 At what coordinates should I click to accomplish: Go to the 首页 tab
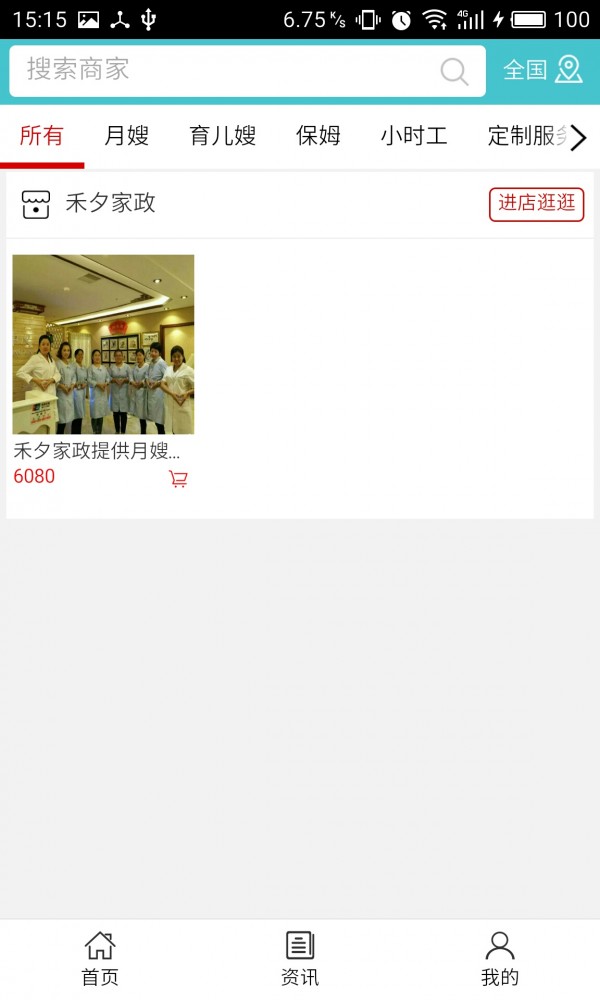[100, 958]
